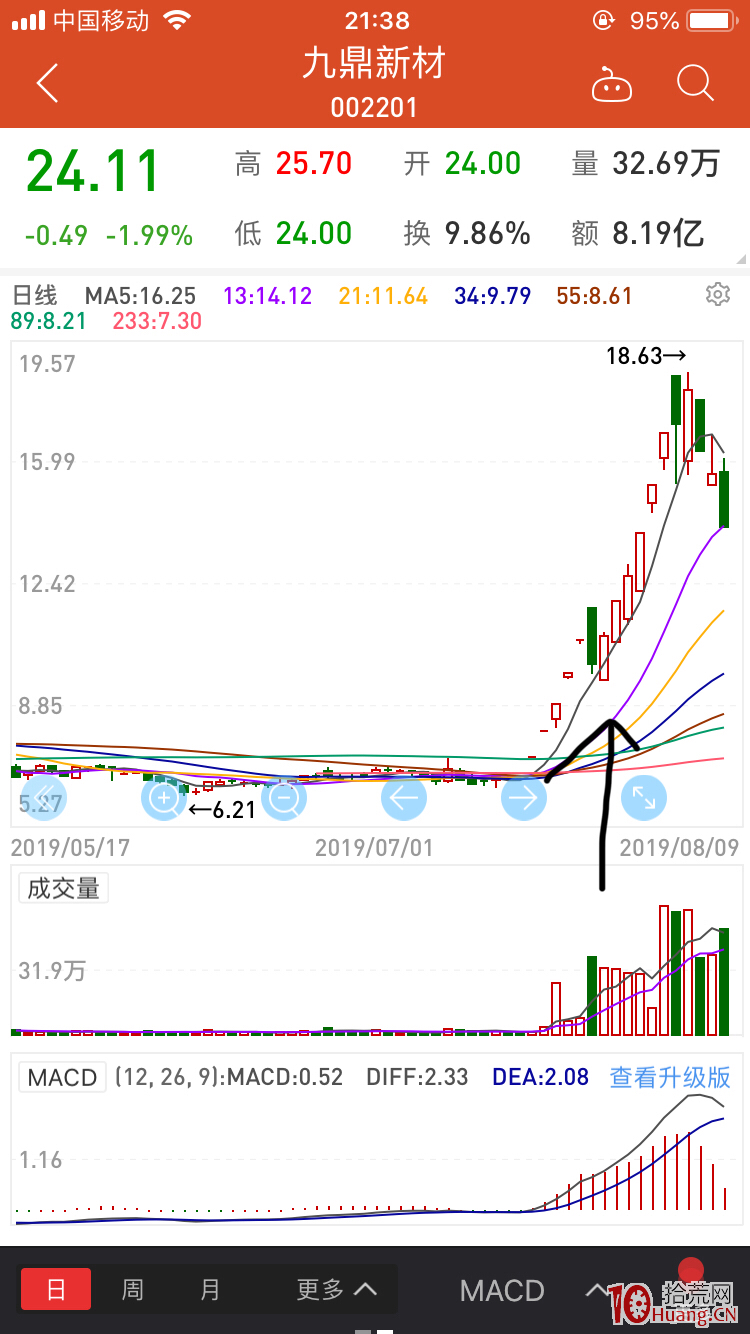The height and width of the screenshot is (1334, 750).
Task: Tap the back arrow to exit stock page
Action: coord(46,83)
